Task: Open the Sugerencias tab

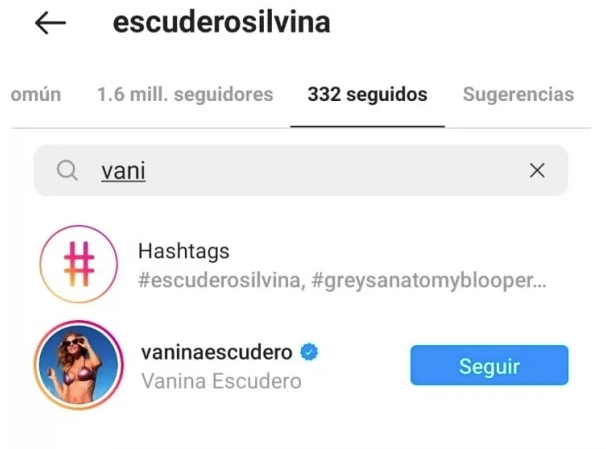Action: [518, 95]
